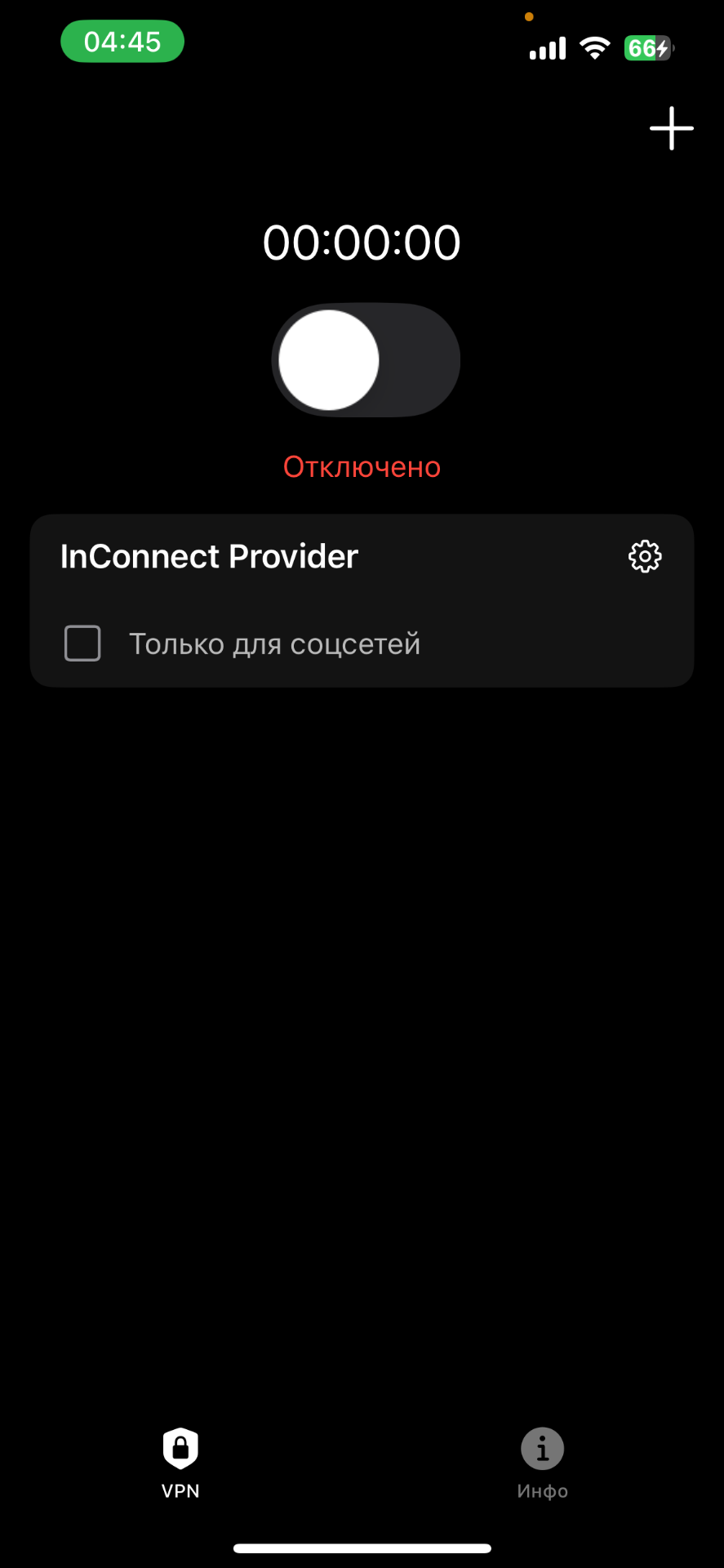This screenshot has width=724, height=1568.
Task: Turn on the VPN connection switch
Action: 366,360
